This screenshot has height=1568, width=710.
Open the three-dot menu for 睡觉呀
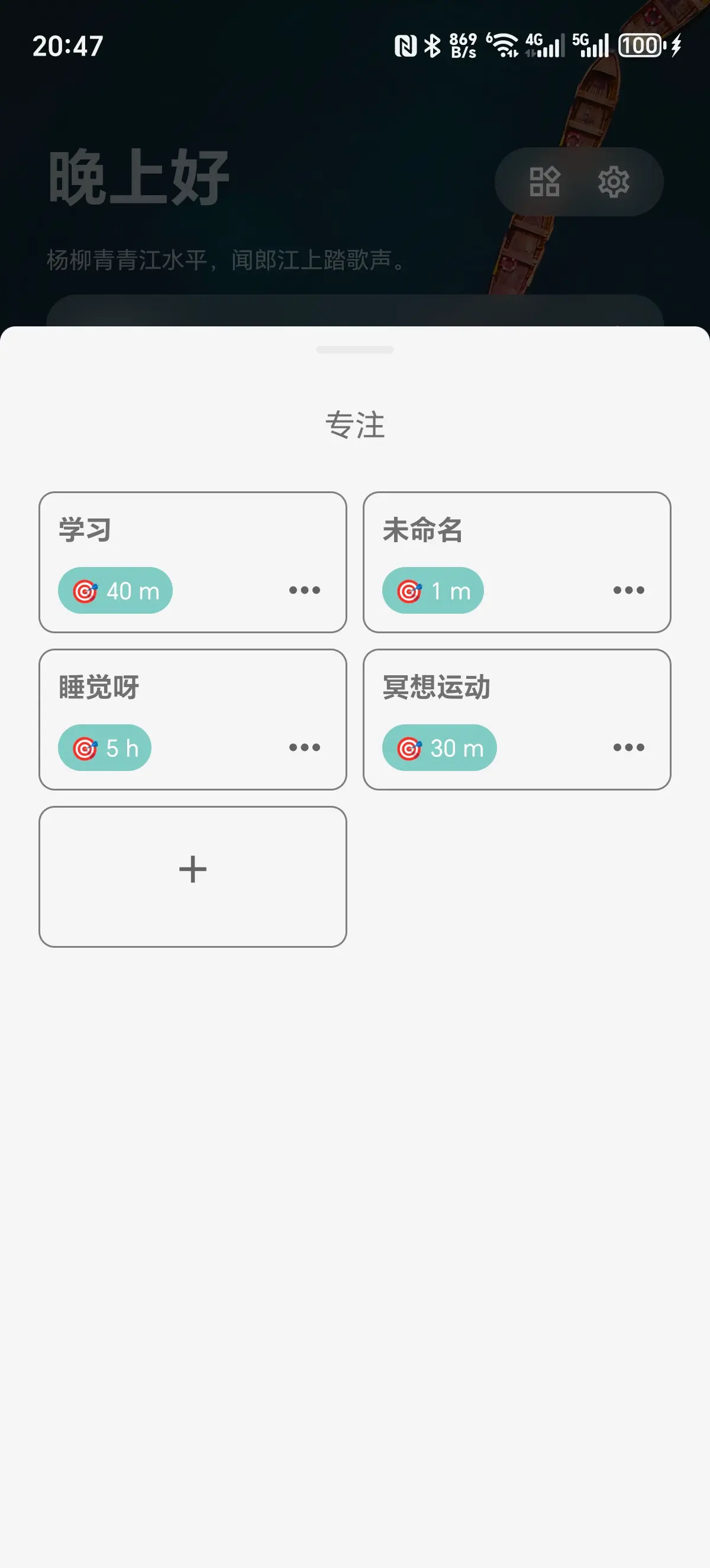[305, 747]
